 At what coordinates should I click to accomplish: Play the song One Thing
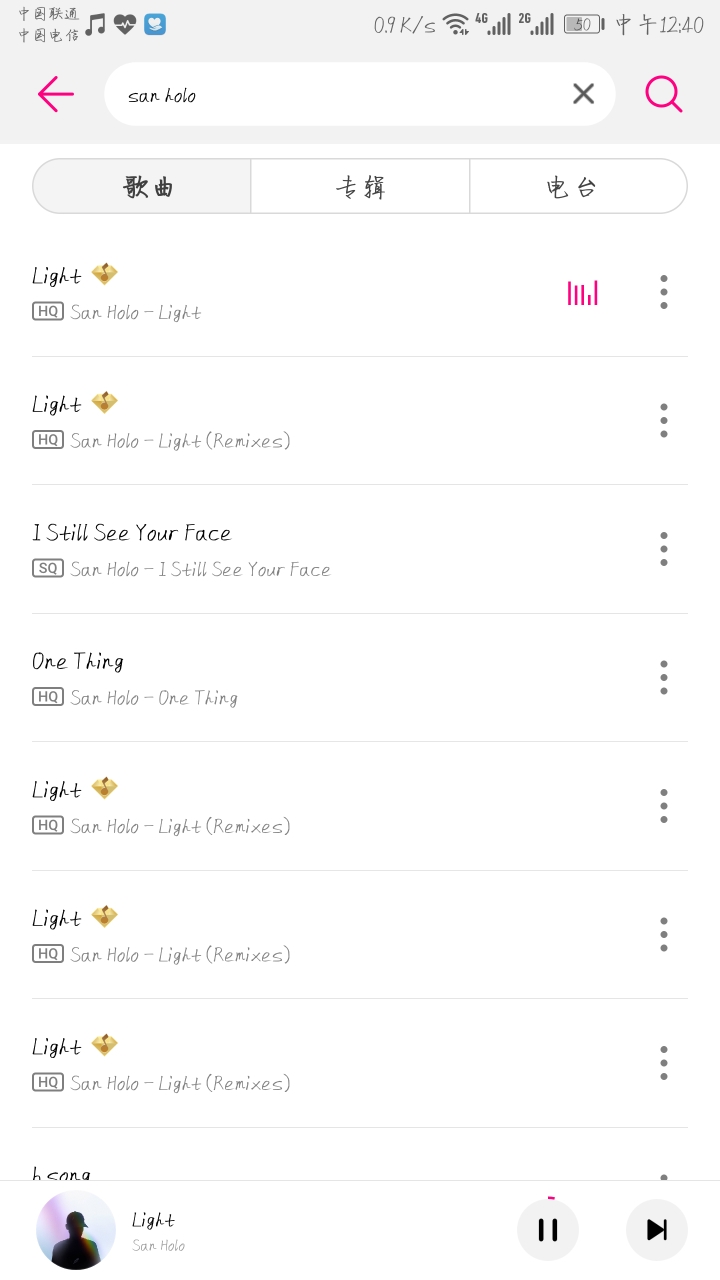[300, 678]
